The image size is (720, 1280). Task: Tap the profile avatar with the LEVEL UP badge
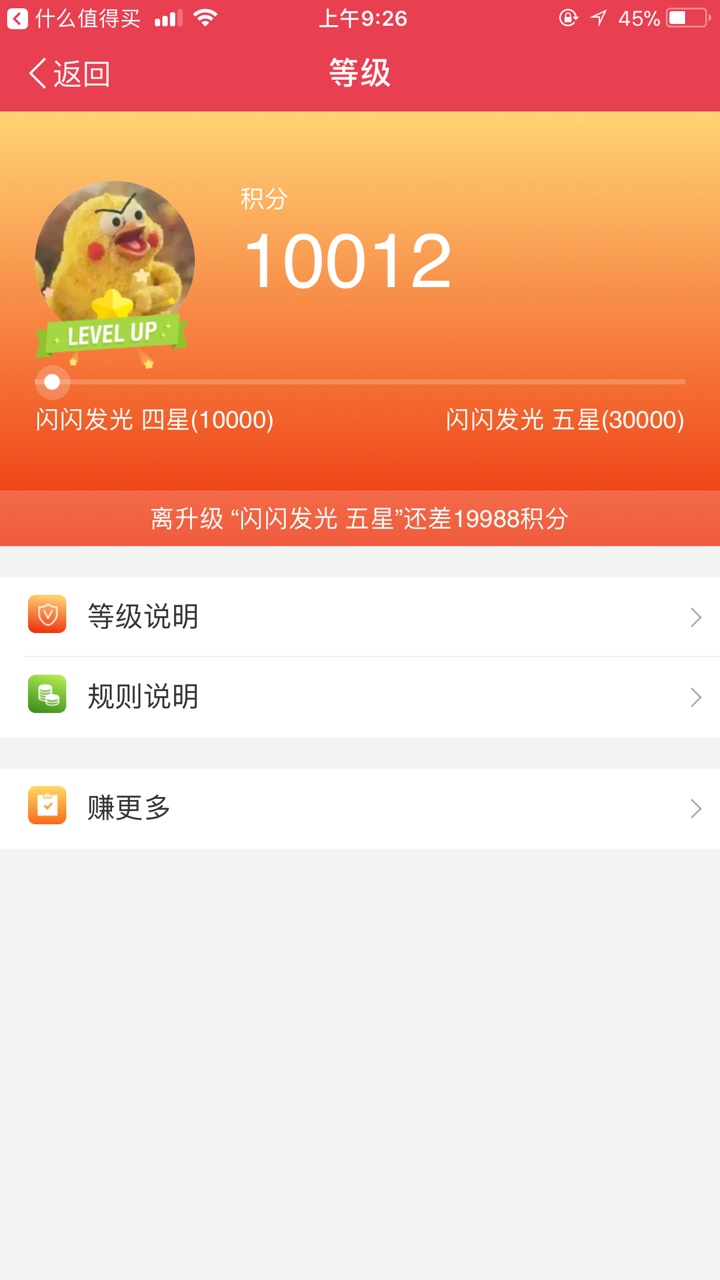point(114,272)
